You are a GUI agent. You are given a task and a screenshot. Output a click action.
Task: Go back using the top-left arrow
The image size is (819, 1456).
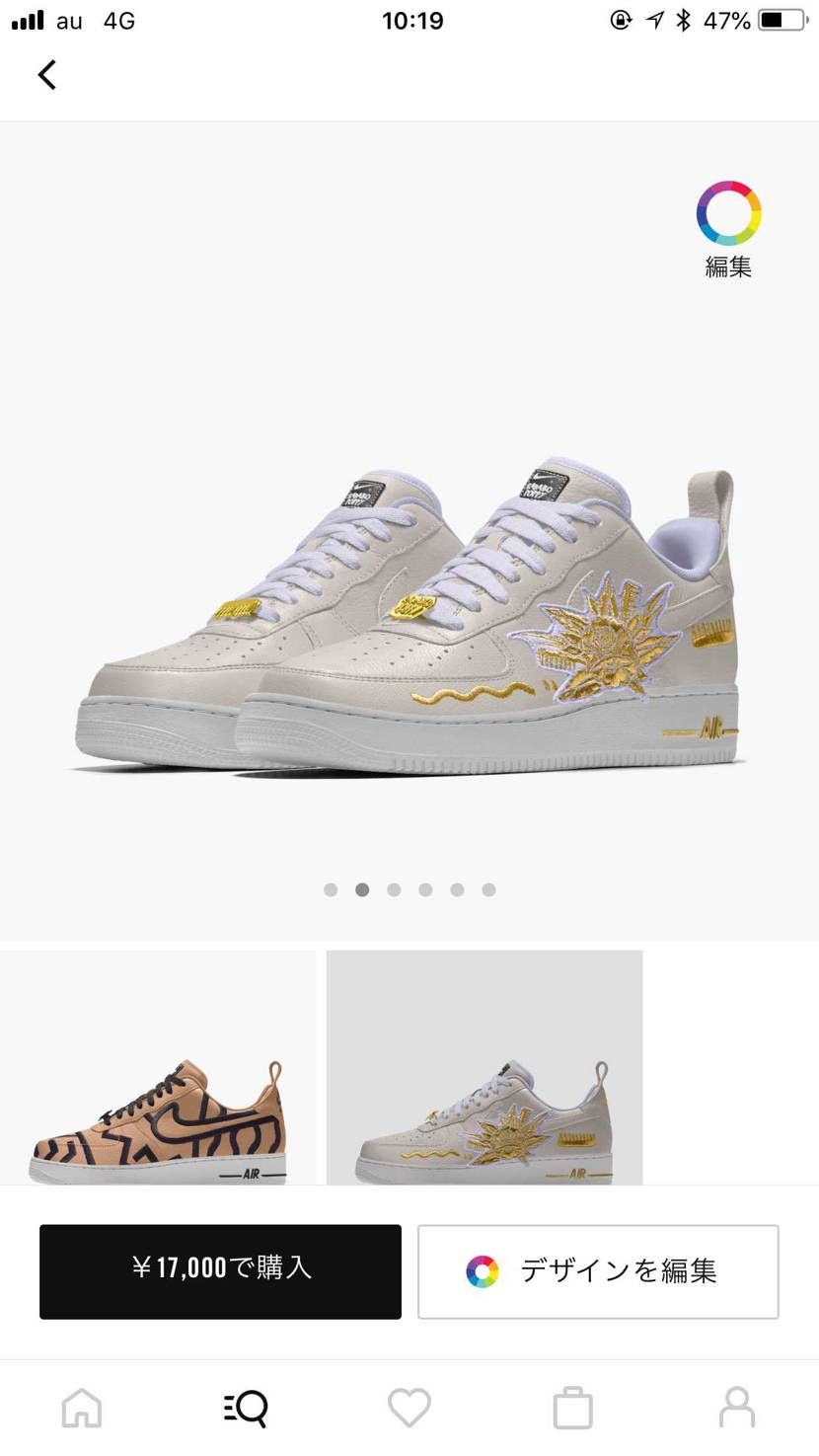pos(46,75)
